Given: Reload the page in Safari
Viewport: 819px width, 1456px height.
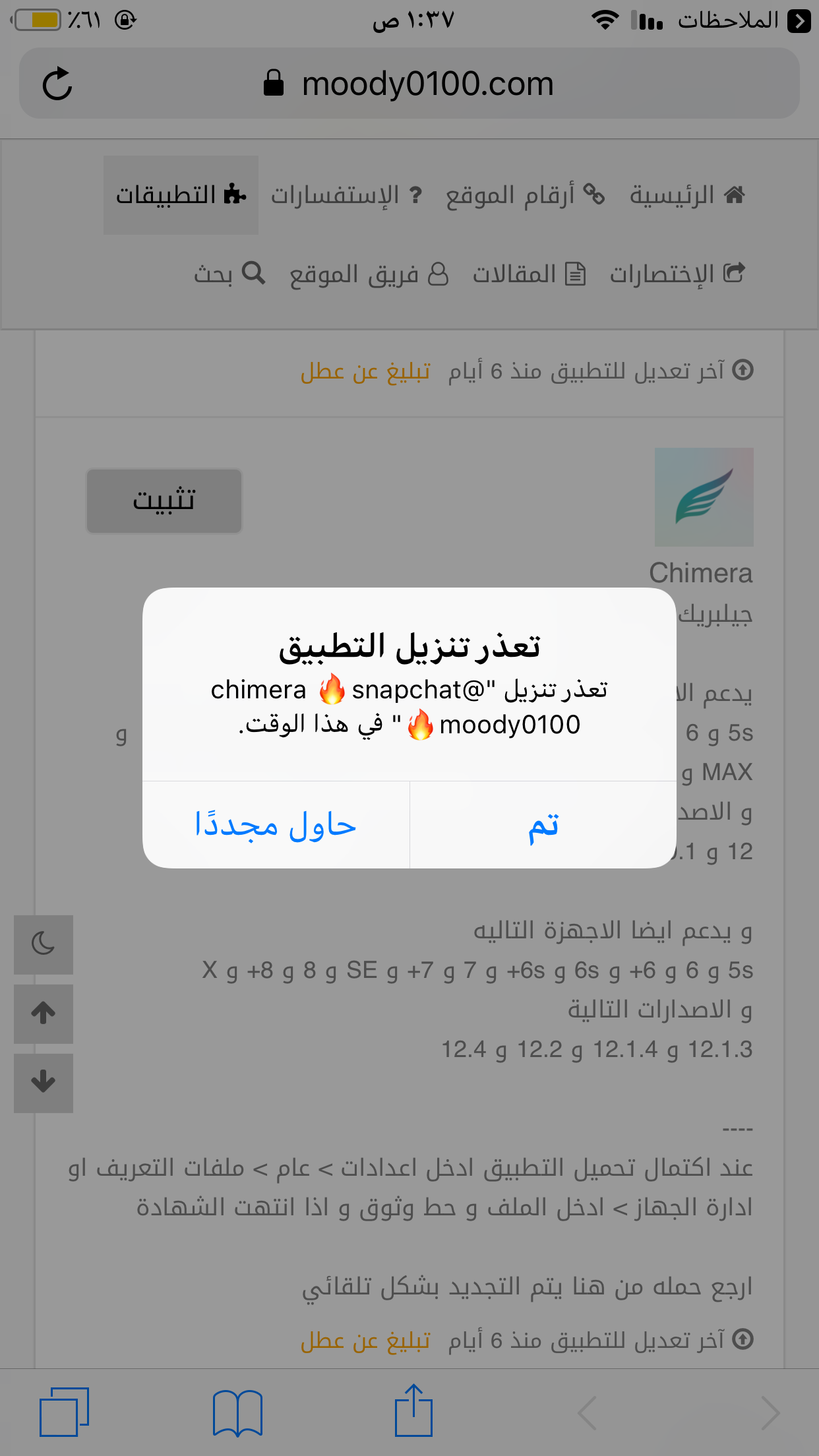Looking at the screenshot, I should coord(57,84).
